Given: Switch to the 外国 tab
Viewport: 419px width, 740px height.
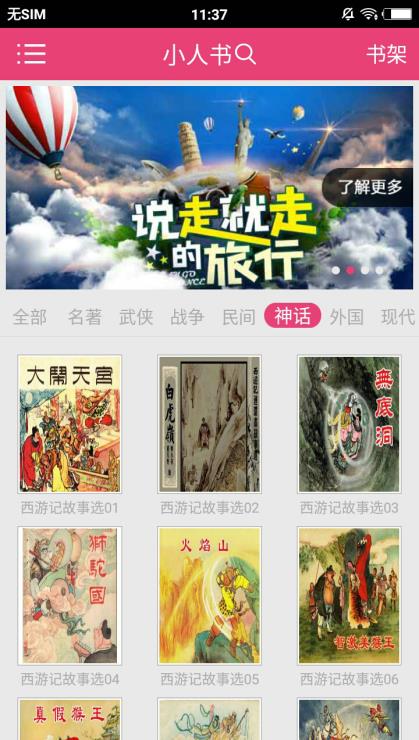Looking at the screenshot, I should pyautogui.click(x=346, y=317).
